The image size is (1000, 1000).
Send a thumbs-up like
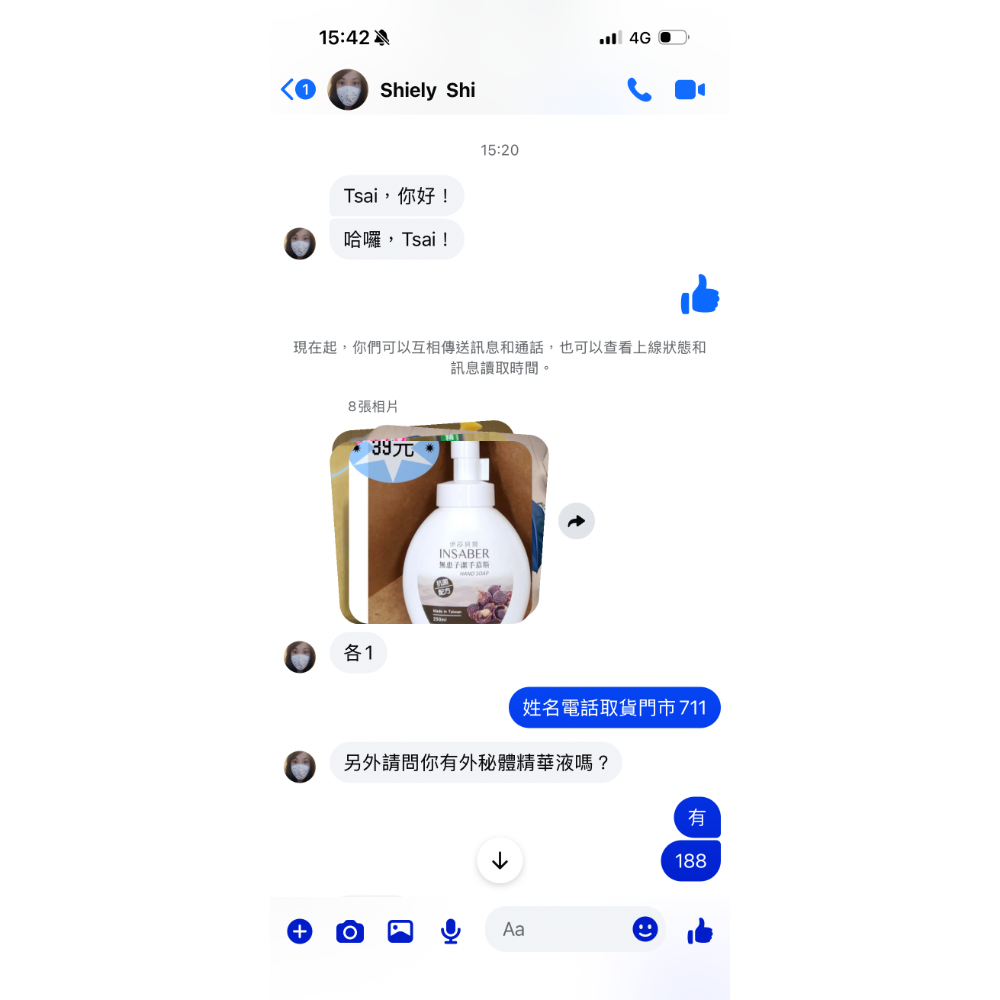coord(700,931)
